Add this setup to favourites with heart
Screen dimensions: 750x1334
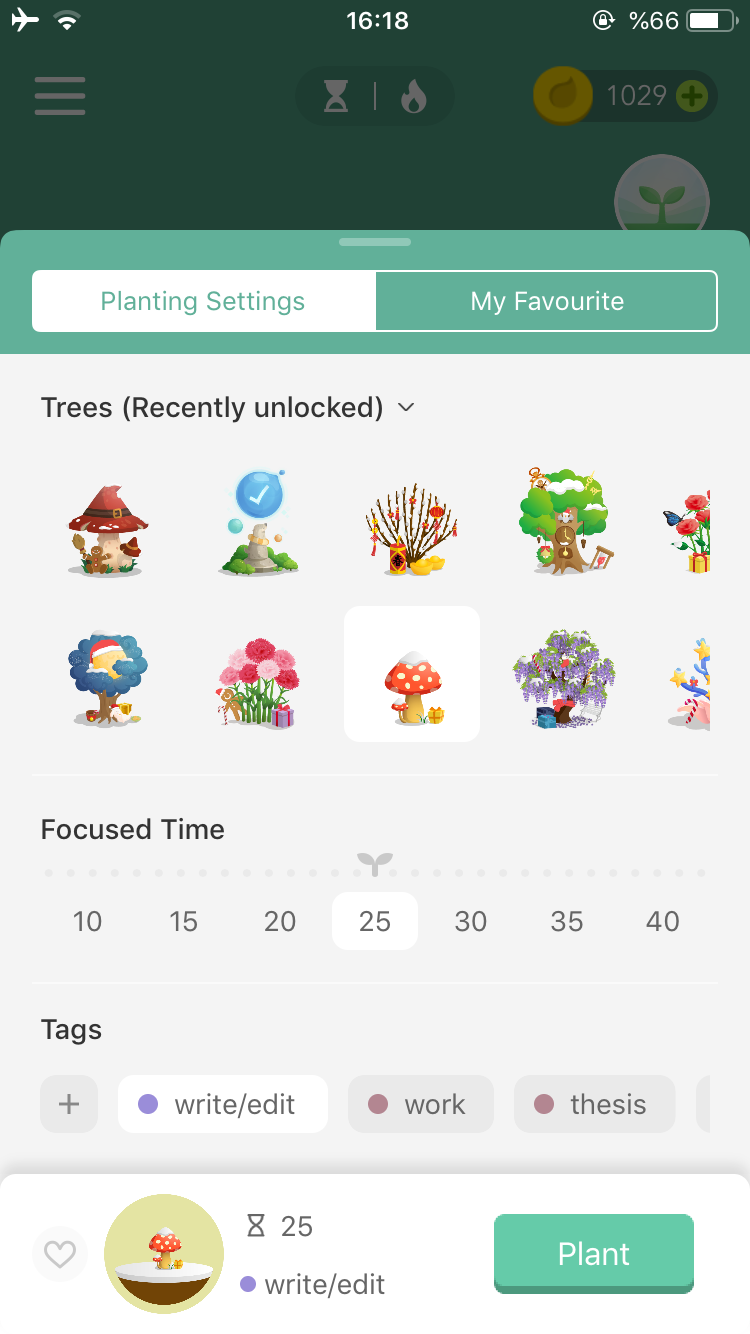click(x=60, y=1254)
